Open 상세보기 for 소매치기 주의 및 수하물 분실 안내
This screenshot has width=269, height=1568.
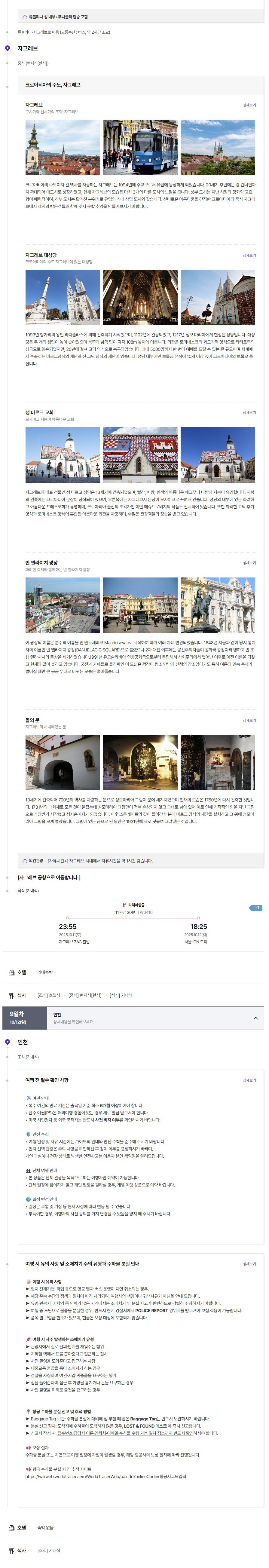click(x=249, y=1264)
